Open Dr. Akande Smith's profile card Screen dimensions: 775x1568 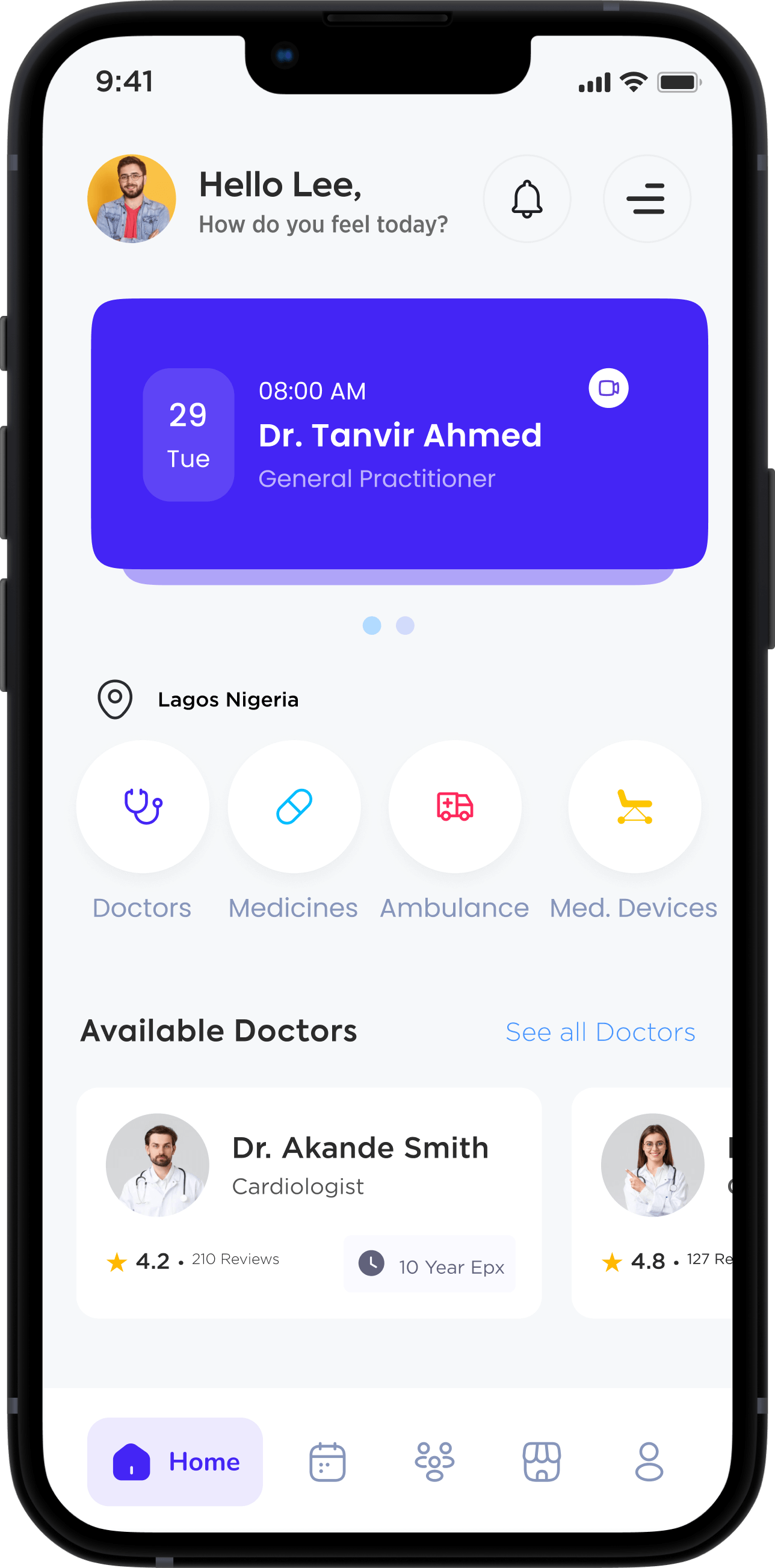[x=309, y=1202]
